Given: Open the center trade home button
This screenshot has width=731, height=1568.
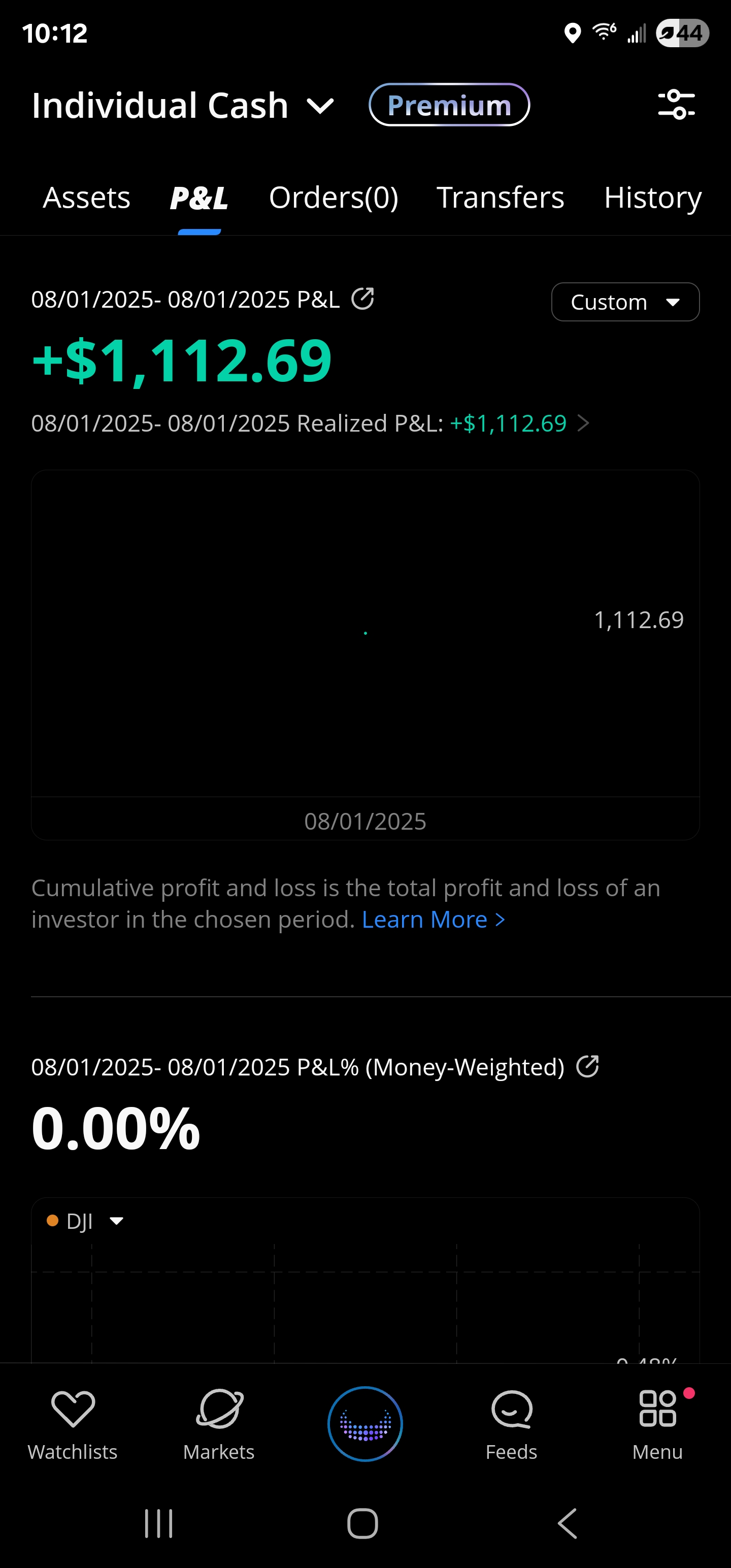Looking at the screenshot, I should [365, 1424].
